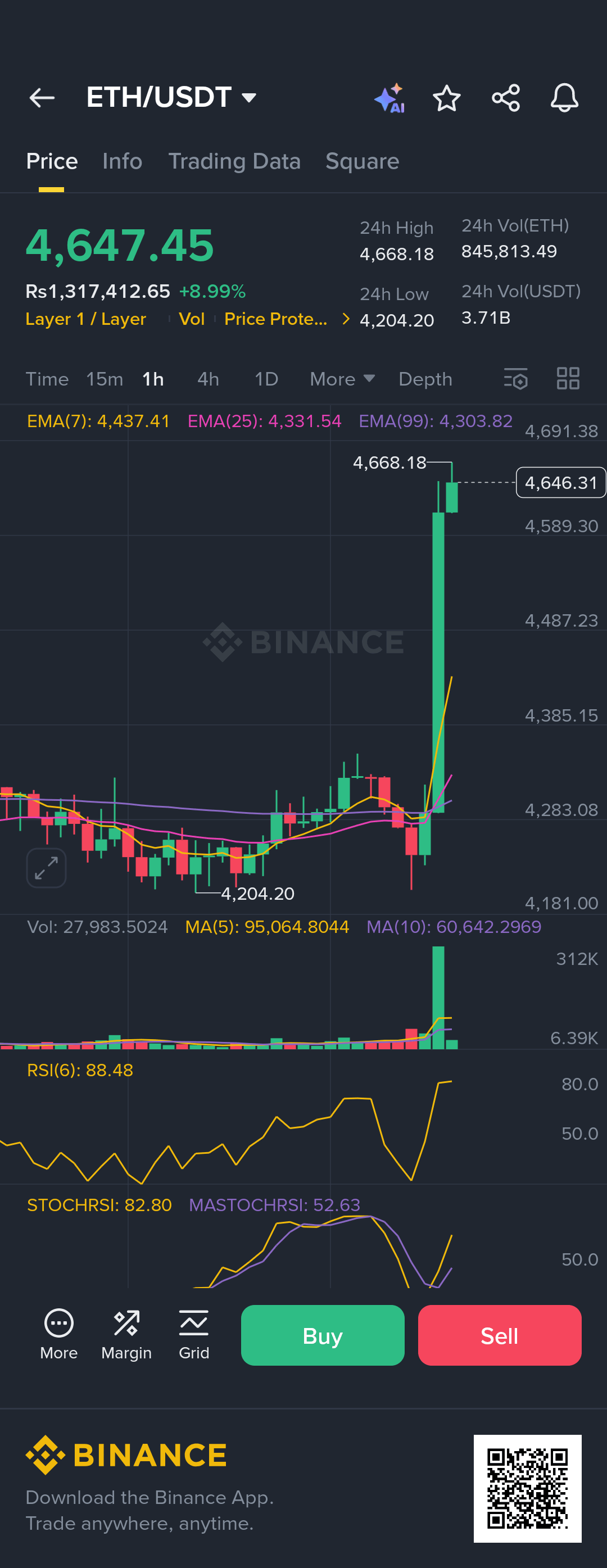607x1568 pixels.
Task: Open the AI assistant sparkle icon
Action: point(389,98)
